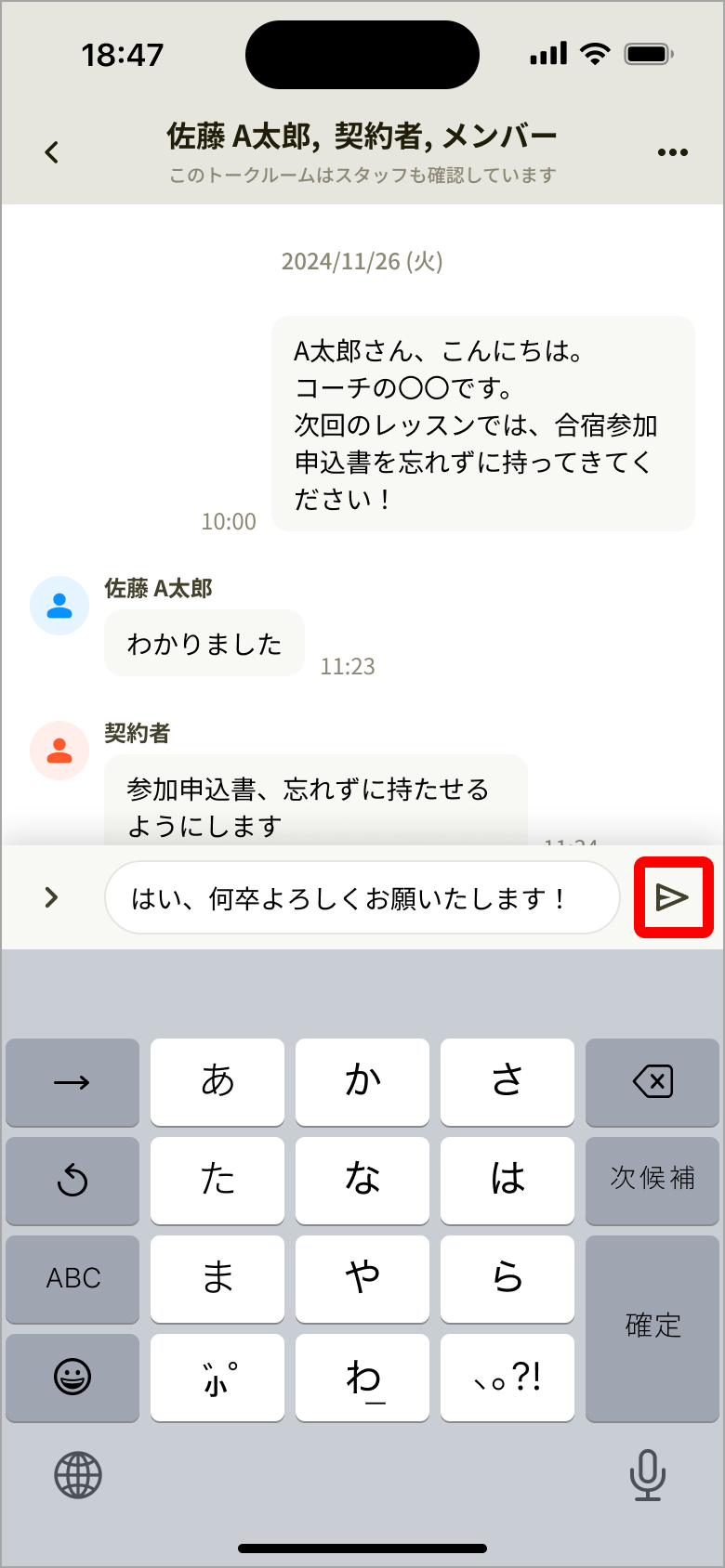Switch keyboard to ABC input mode
The height and width of the screenshot is (1568, 725).
click(x=72, y=1279)
